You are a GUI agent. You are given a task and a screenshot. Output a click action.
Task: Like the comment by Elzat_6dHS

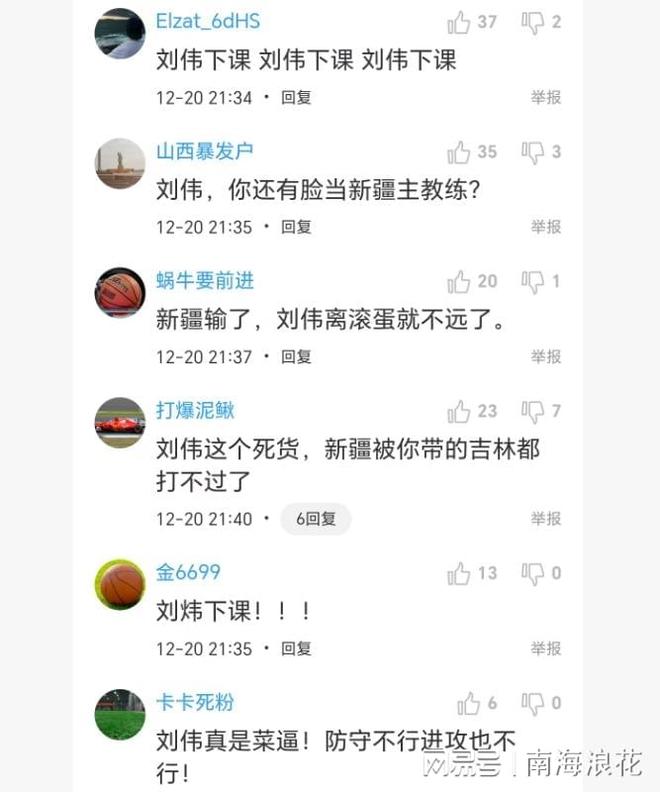pyautogui.click(x=459, y=22)
